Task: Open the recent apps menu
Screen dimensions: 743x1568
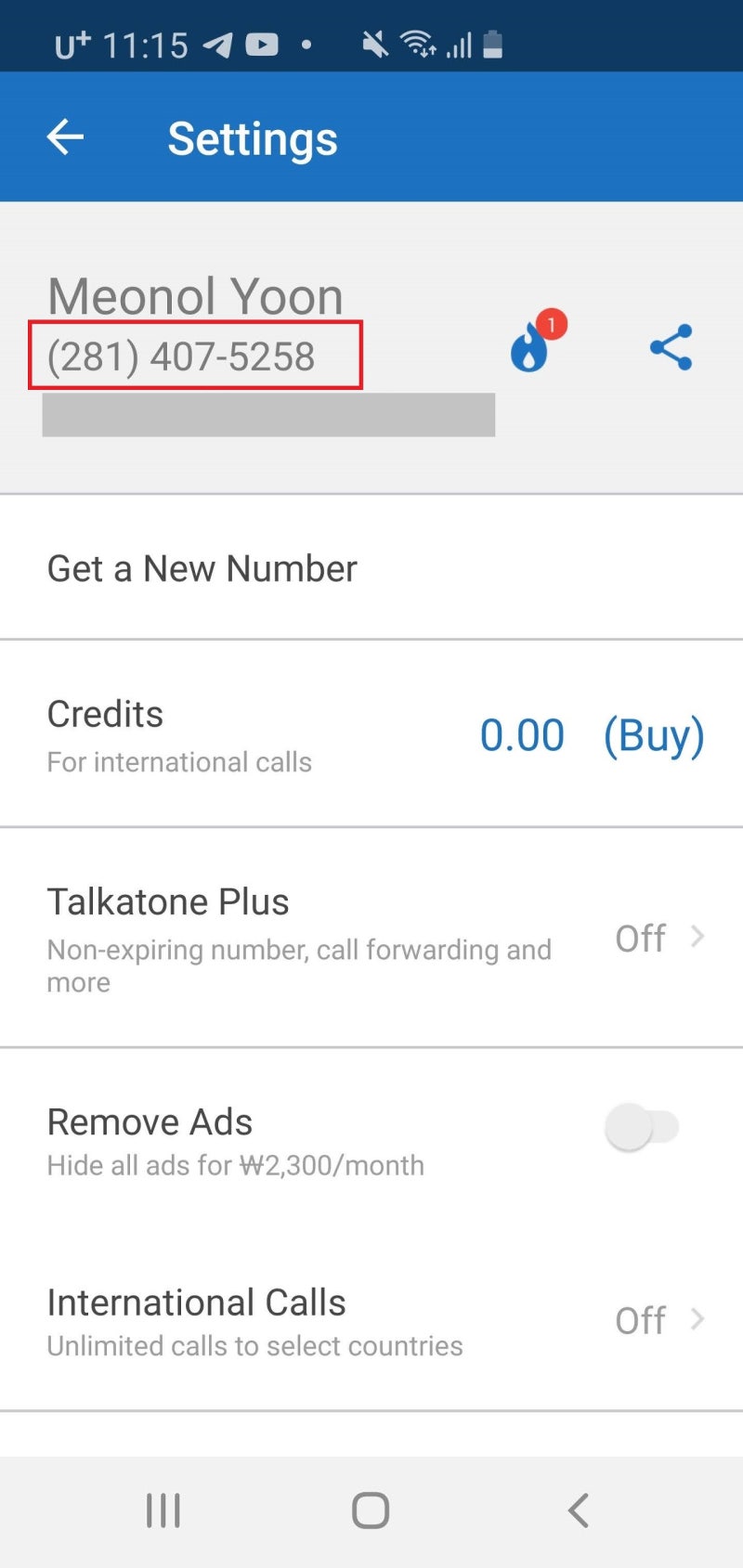Action: (163, 1510)
